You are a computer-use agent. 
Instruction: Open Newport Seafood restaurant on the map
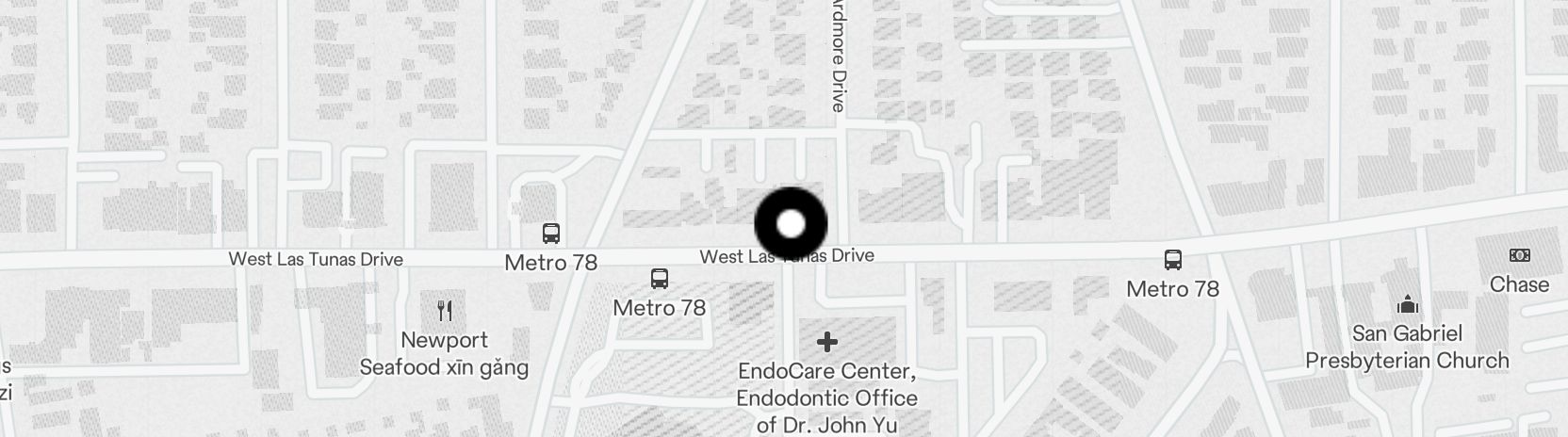click(x=445, y=311)
